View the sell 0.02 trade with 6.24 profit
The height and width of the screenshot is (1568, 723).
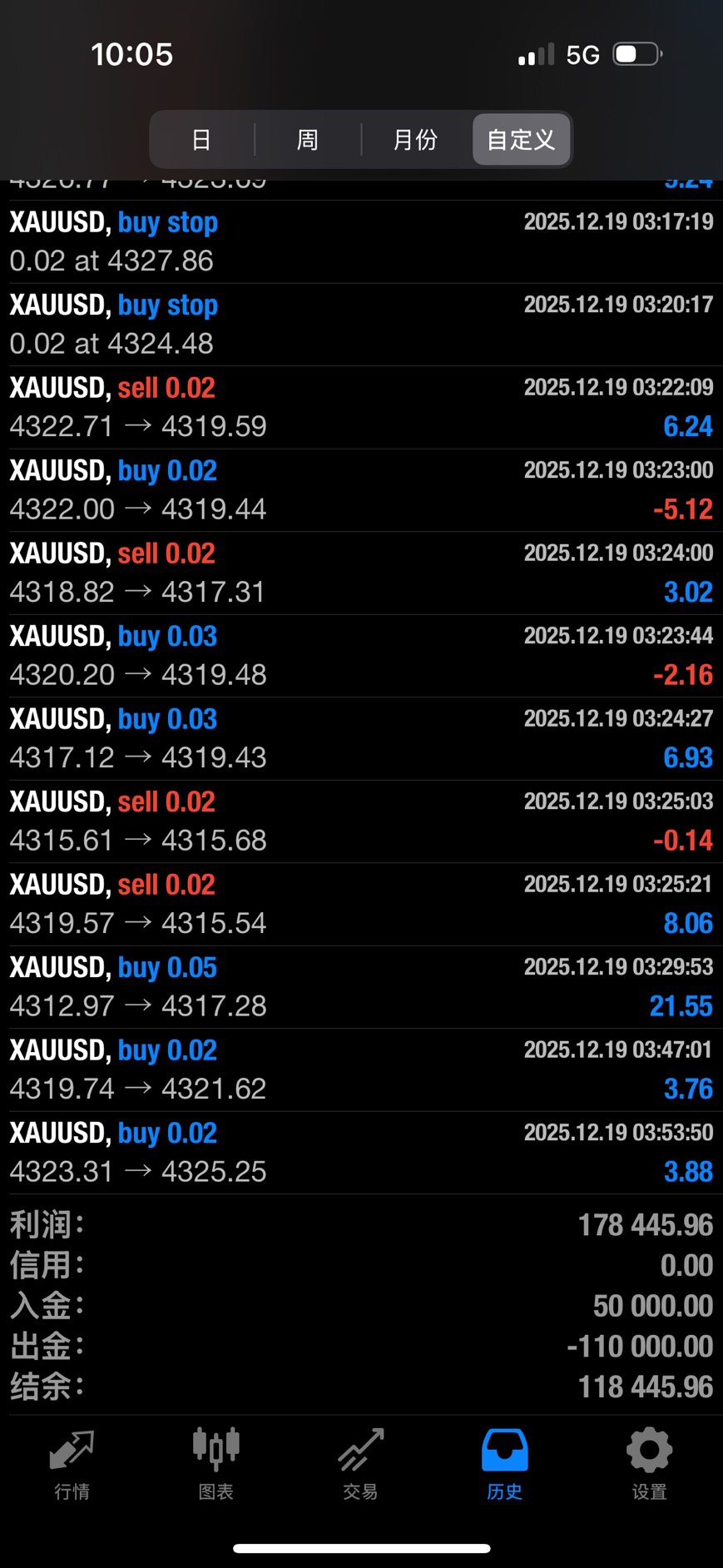coord(361,407)
